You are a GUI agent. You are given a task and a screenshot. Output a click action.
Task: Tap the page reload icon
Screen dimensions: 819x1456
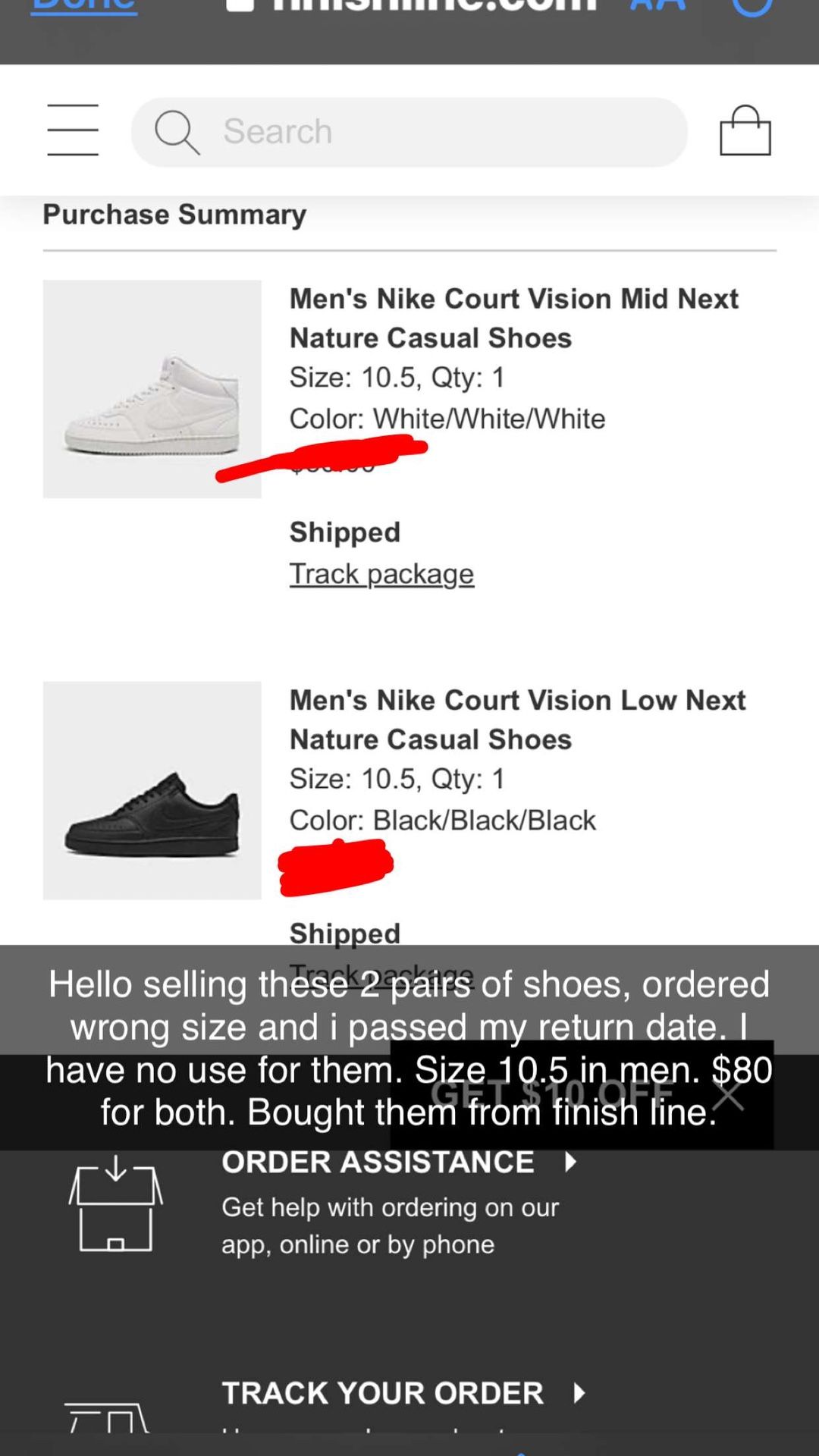pyautogui.click(x=751, y=8)
